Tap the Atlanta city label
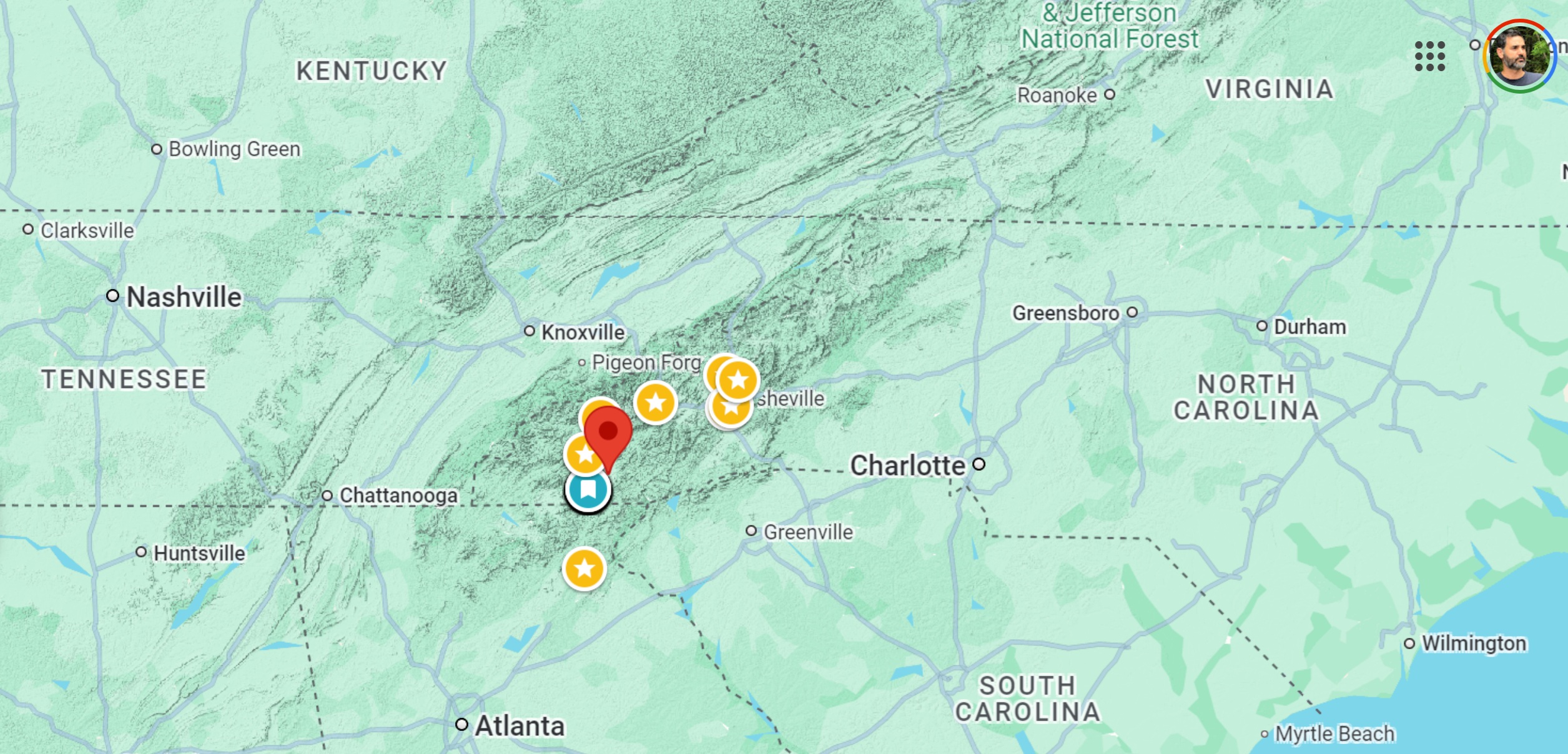This screenshot has height=754, width=1568. click(x=519, y=726)
